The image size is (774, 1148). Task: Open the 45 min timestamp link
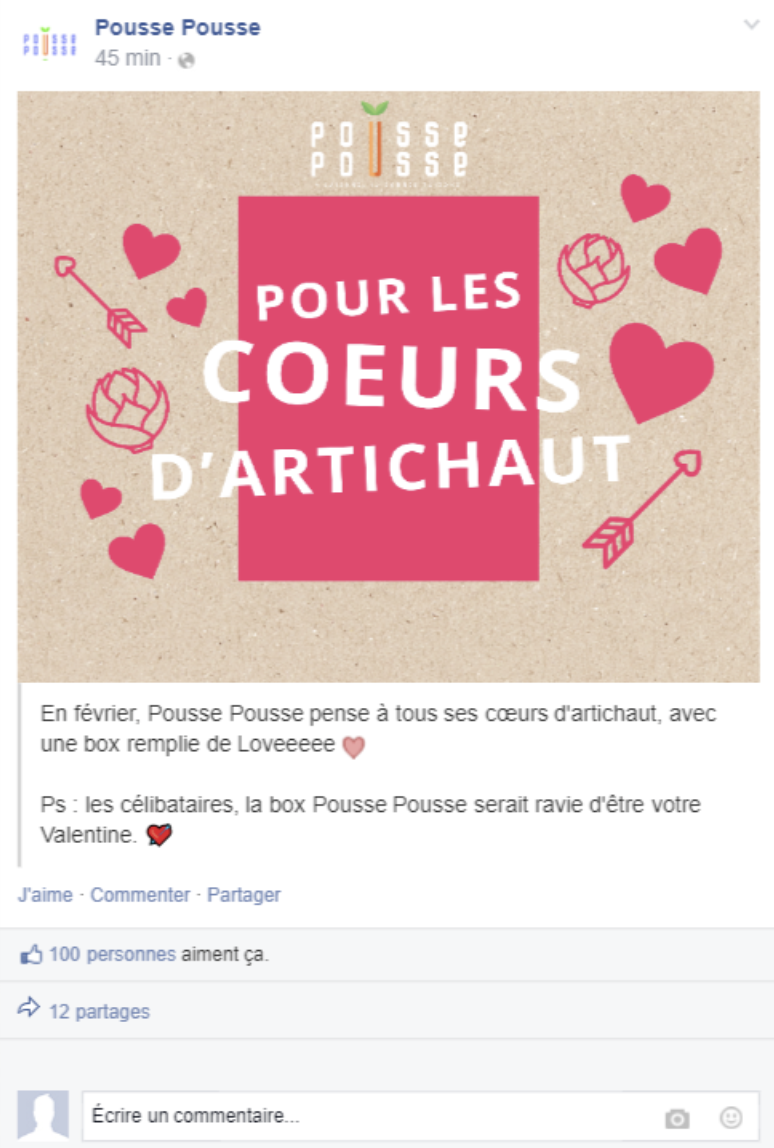[127, 58]
